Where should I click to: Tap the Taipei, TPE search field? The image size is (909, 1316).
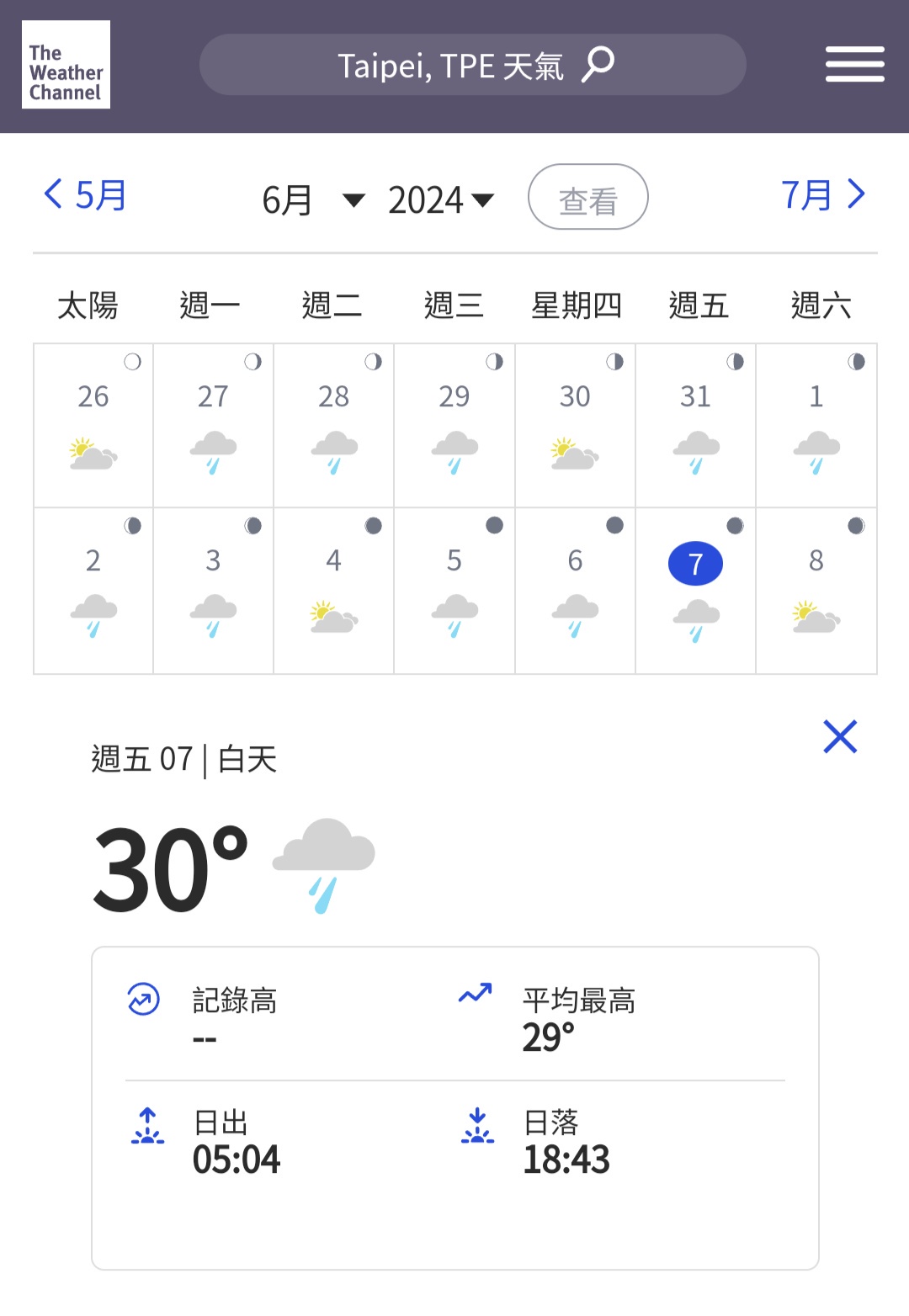point(472,65)
